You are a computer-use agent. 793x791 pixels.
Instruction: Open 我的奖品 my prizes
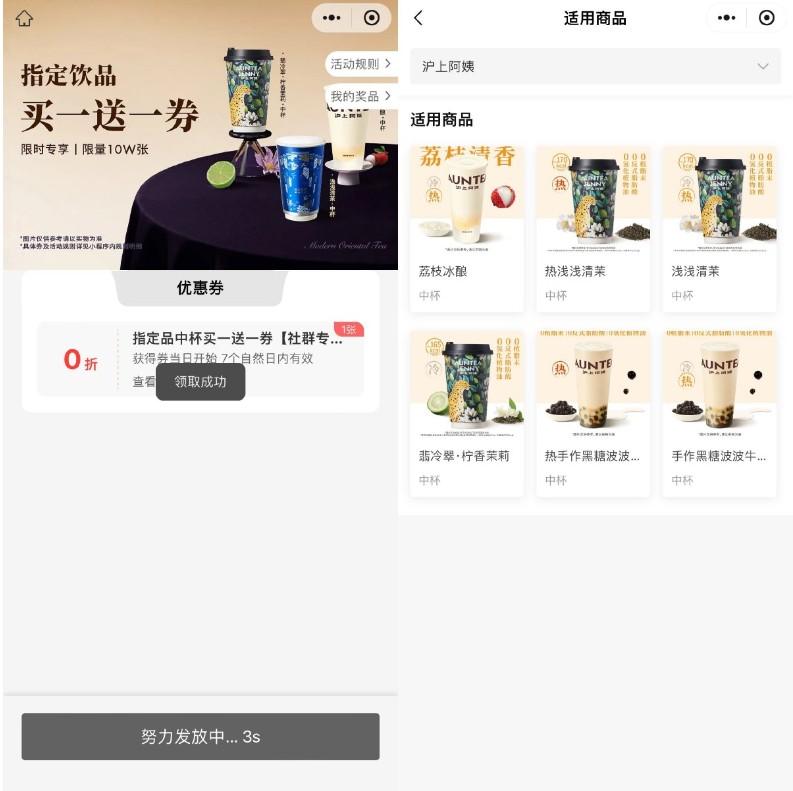tap(359, 96)
